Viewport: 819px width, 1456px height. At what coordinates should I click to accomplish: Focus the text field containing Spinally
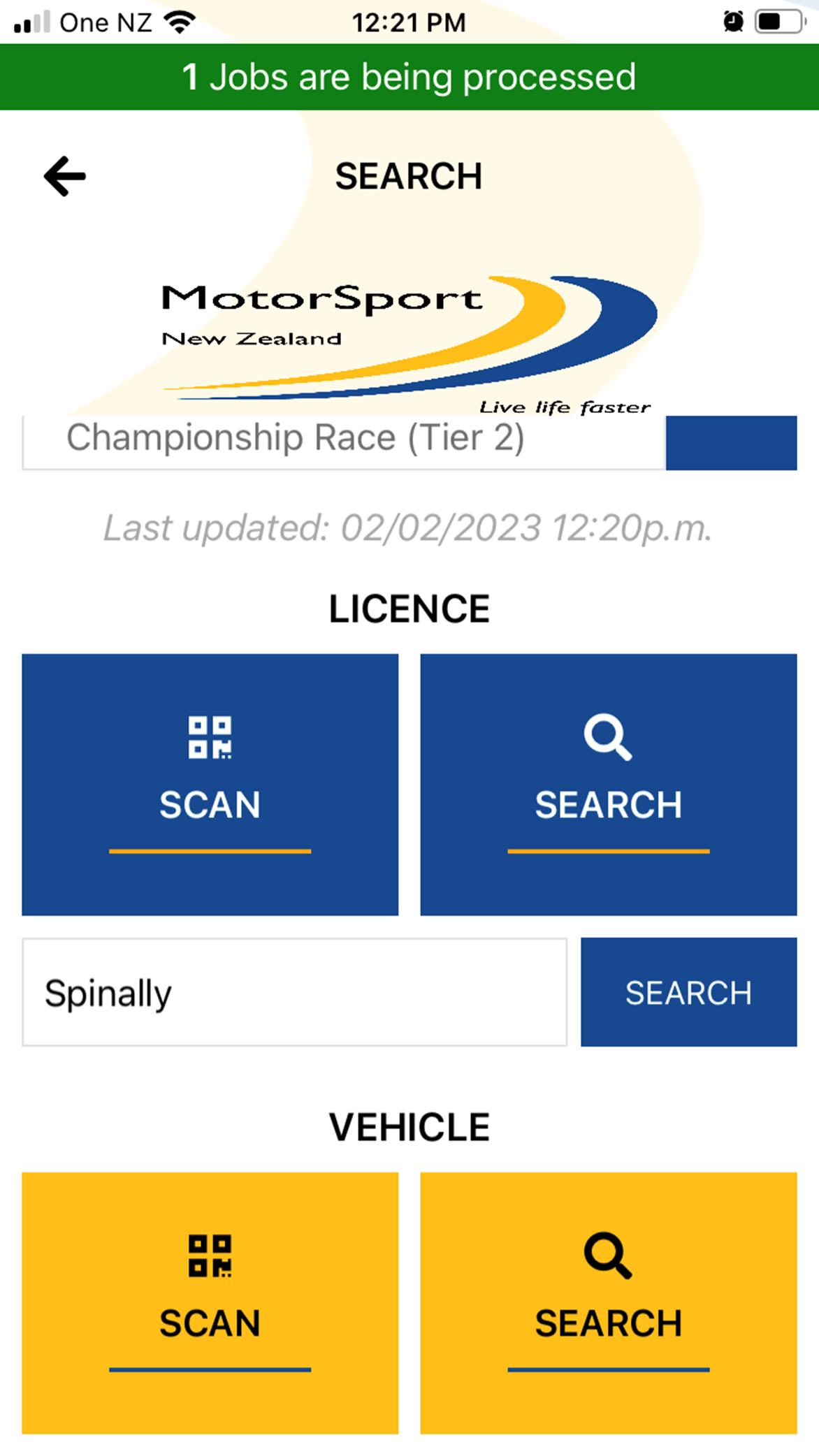295,992
